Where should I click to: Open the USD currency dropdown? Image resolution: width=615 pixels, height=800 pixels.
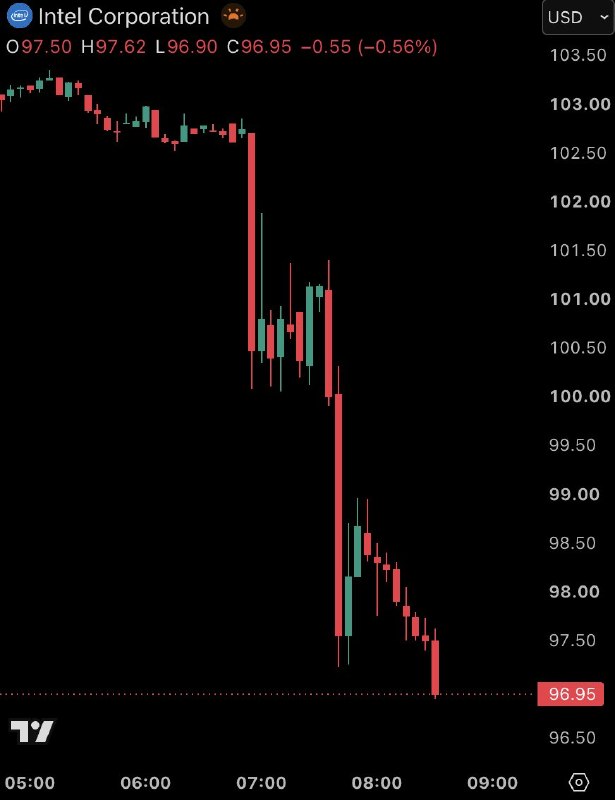578,17
